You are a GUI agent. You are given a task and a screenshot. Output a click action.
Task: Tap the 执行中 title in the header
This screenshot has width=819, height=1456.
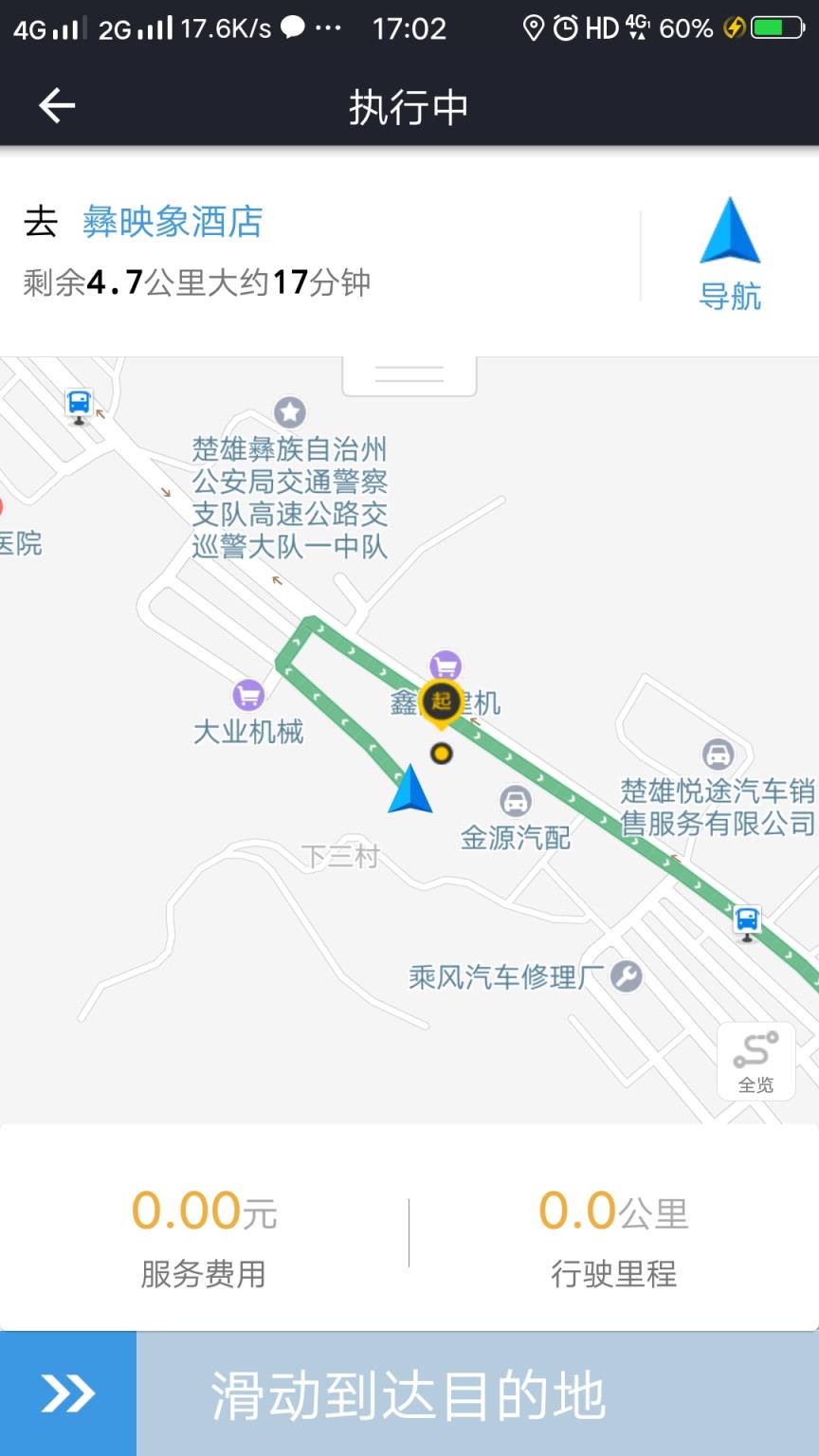pyautogui.click(x=409, y=106)
